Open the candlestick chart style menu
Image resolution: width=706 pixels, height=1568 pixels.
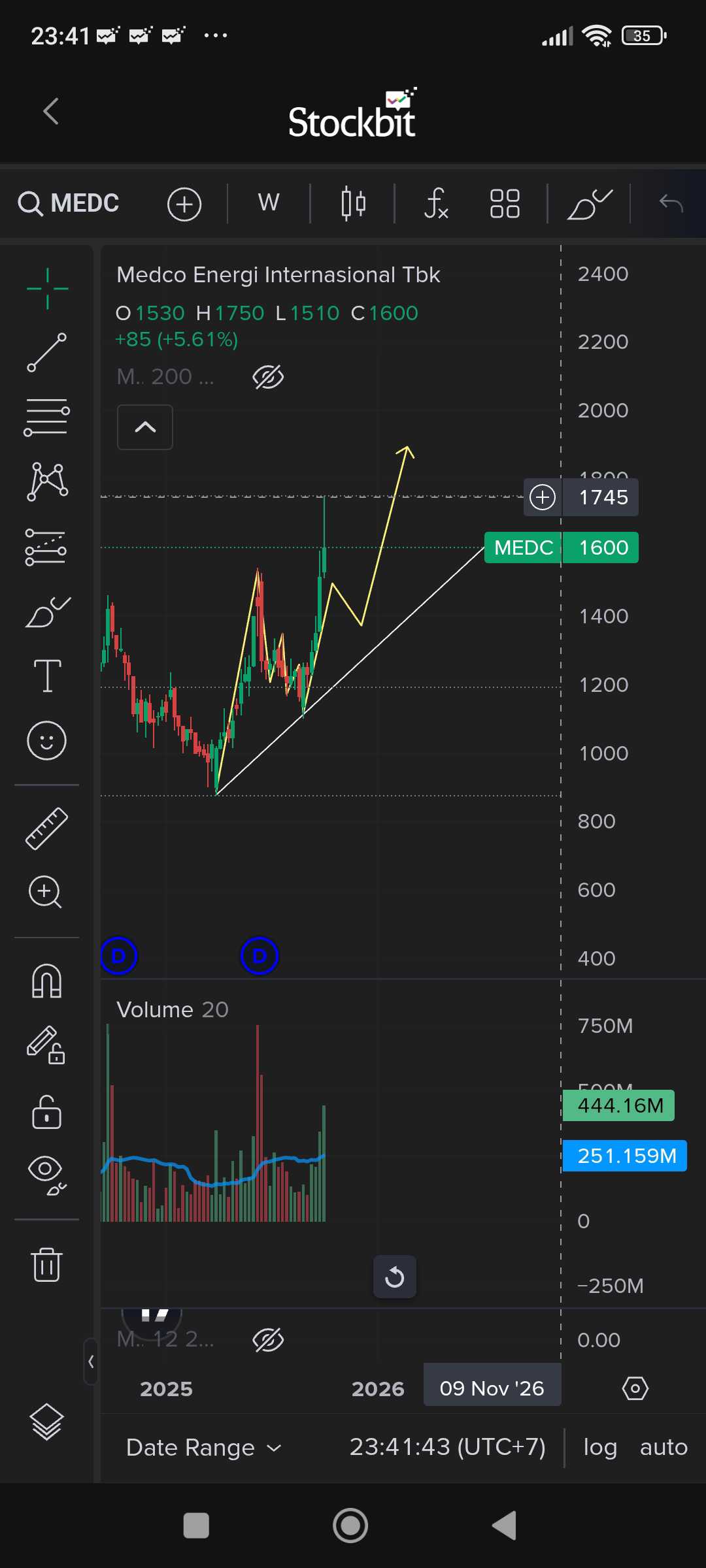tap(353, 203)
